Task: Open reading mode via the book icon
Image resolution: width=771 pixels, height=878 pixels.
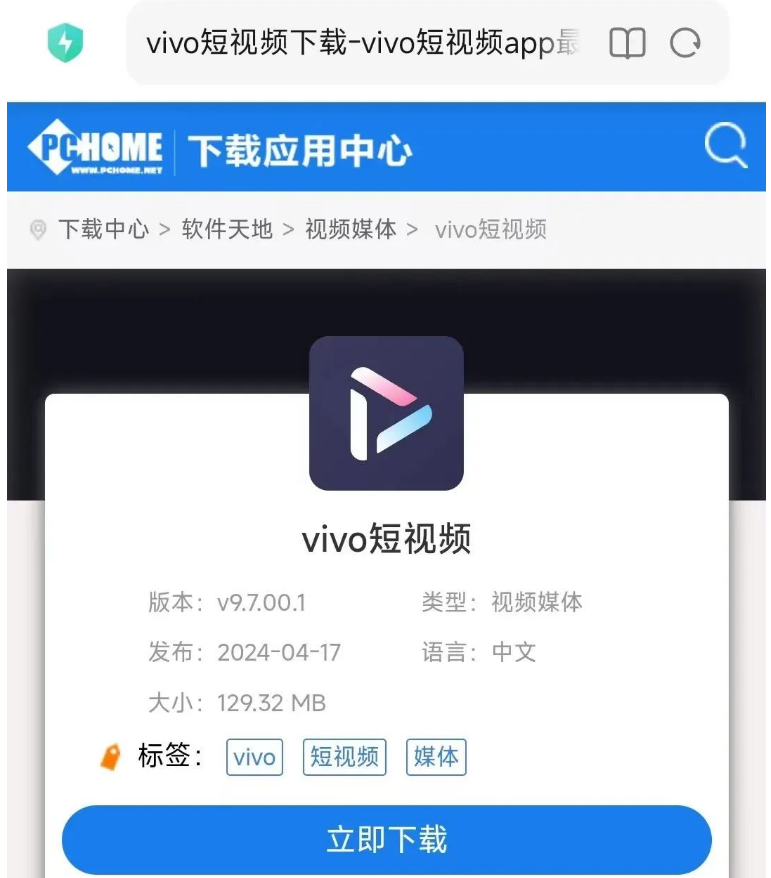Action: [x=629, y=43]
